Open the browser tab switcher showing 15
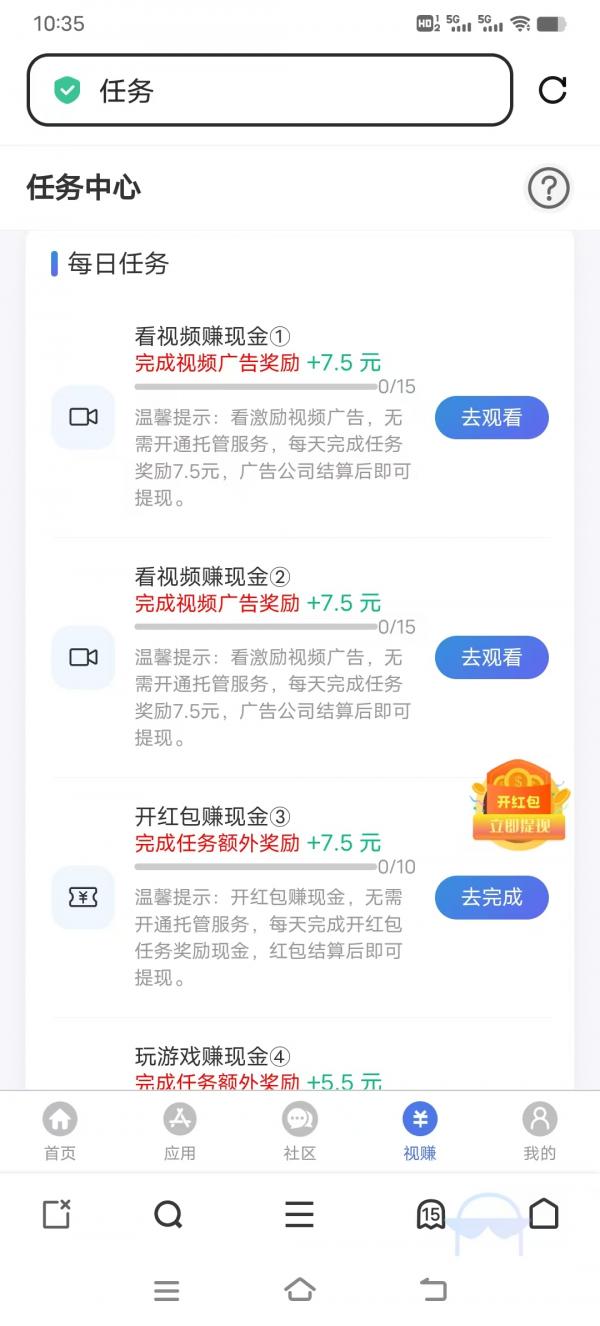600x1326 pixels. click(431, 1214)
